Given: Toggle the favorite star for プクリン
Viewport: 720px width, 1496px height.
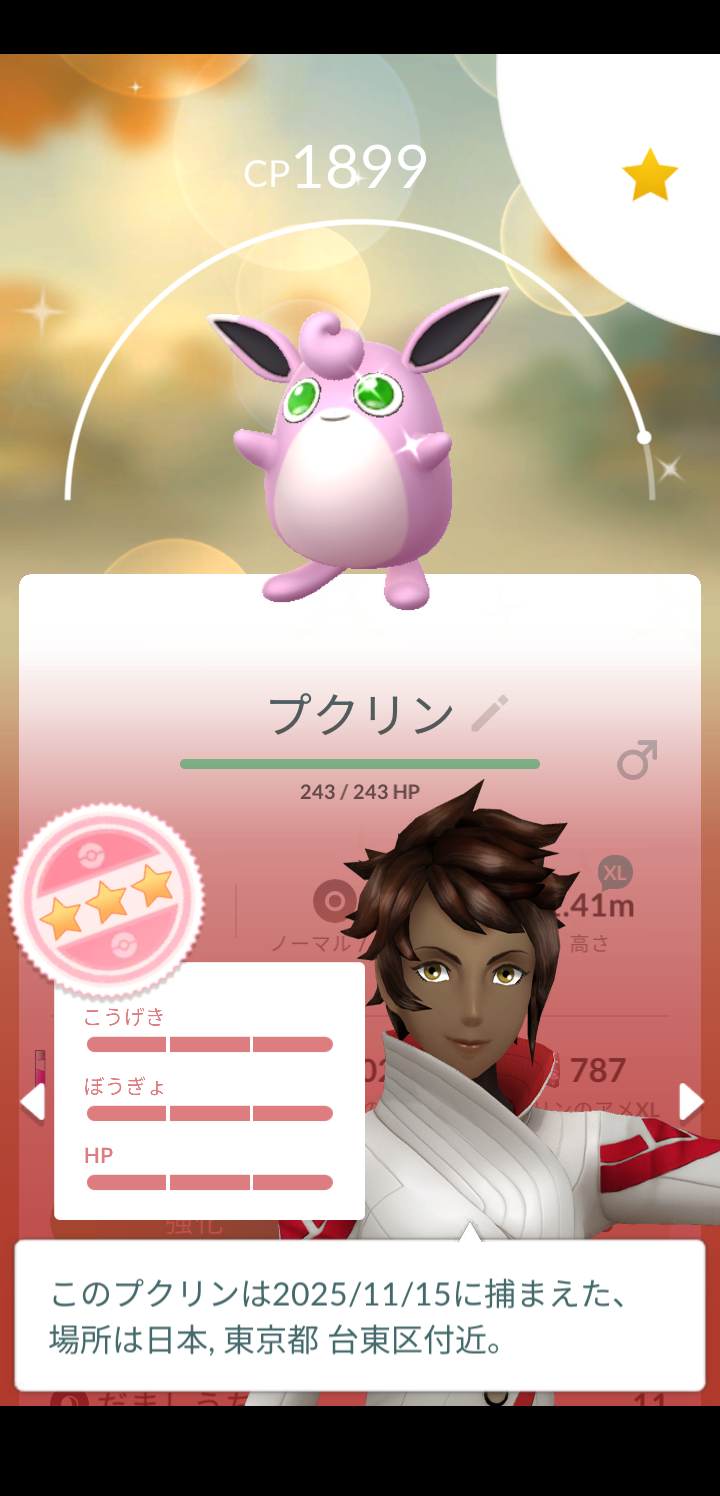Looking at the screenshot, I should pyautogui.click(x=650, y=175).
